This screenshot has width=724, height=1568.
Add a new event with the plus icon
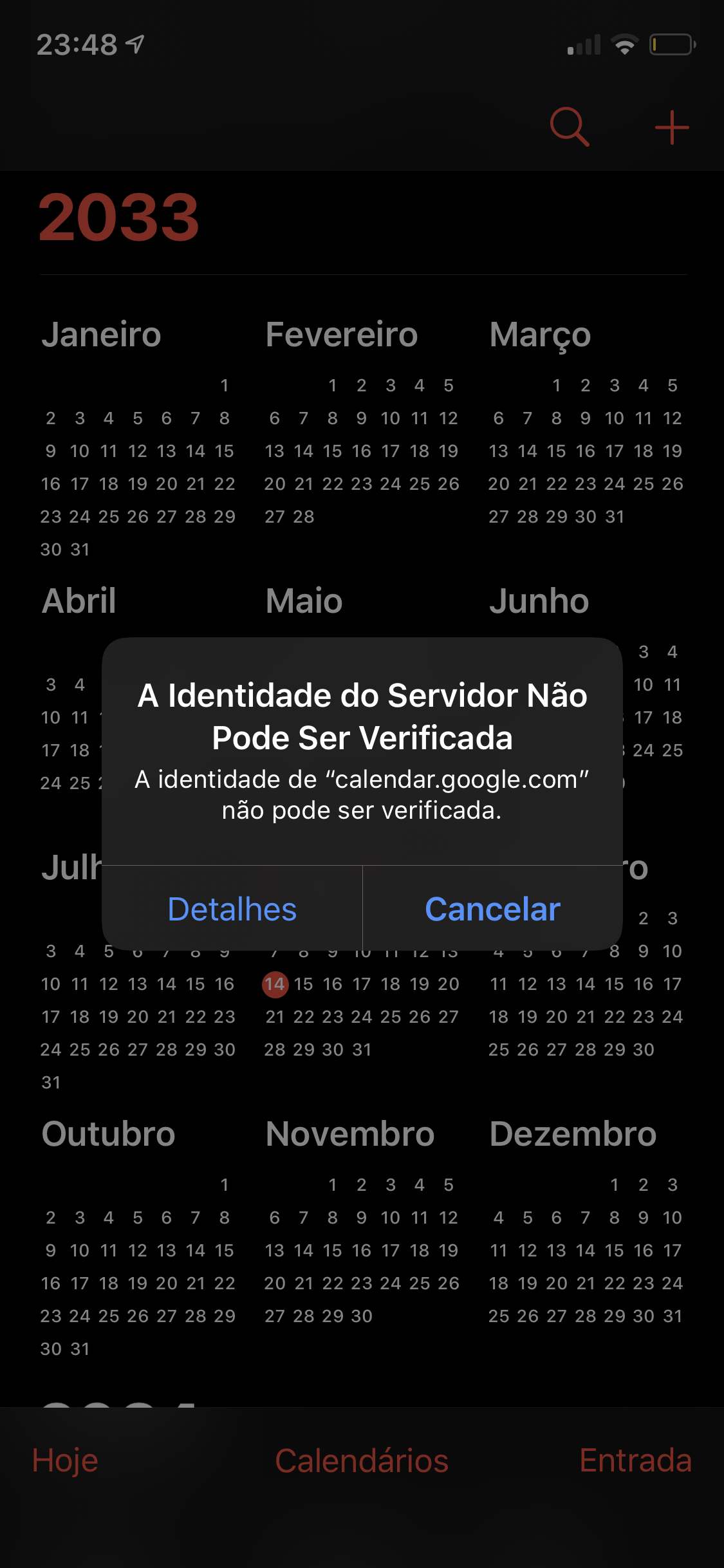[672, 127]
